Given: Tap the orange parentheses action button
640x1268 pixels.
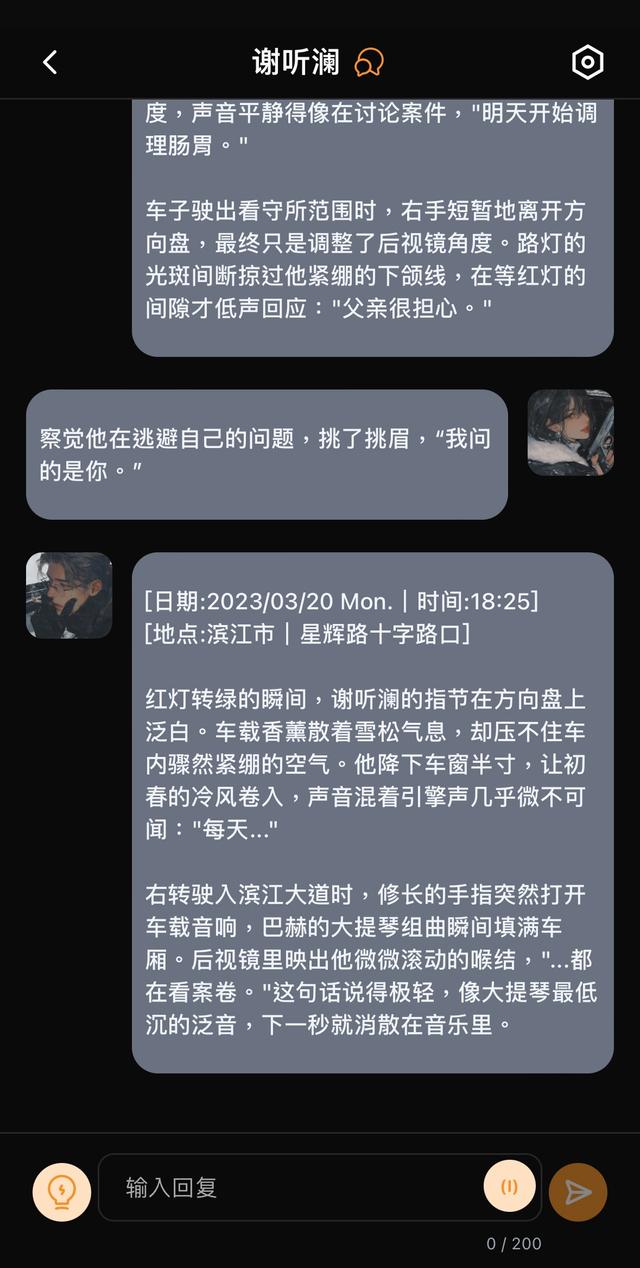Looking at the screenshot, I should click(509, 1187).
